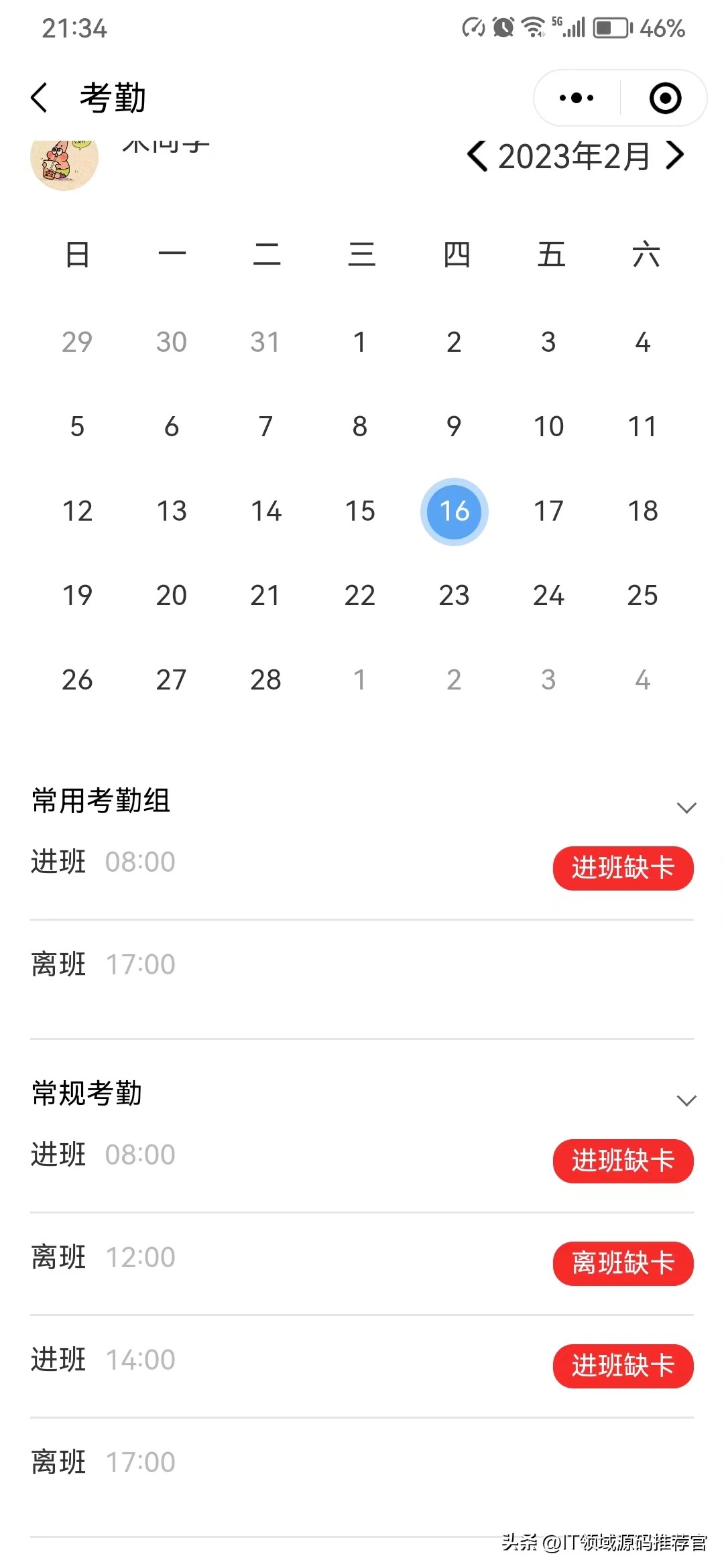Viewport: 724px width, 1568px height.
Task: Open the three-dot more options menu
Action: click(575, 97)
